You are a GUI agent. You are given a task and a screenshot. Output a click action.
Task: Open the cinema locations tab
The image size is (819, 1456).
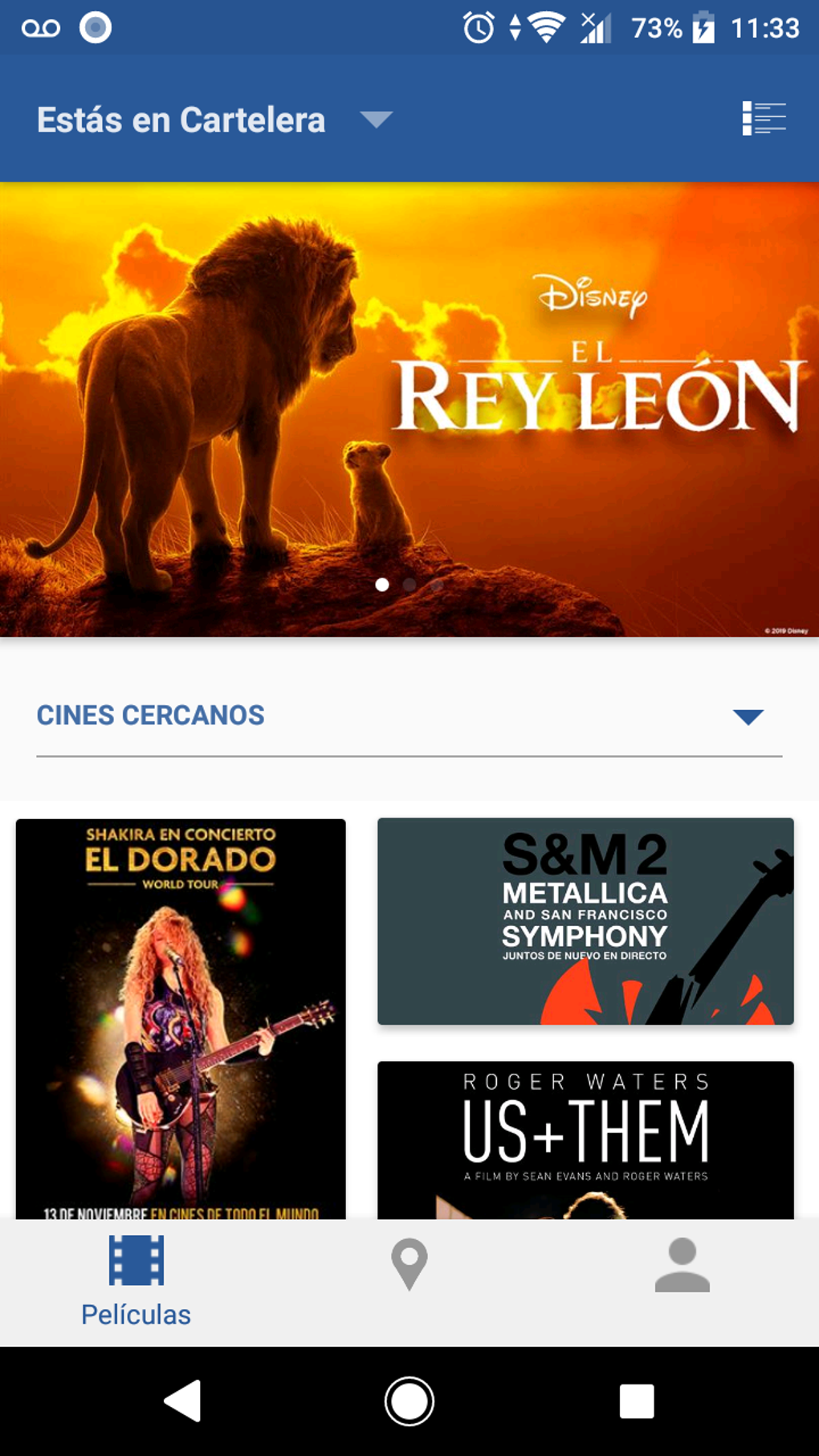pos(409,1265)
